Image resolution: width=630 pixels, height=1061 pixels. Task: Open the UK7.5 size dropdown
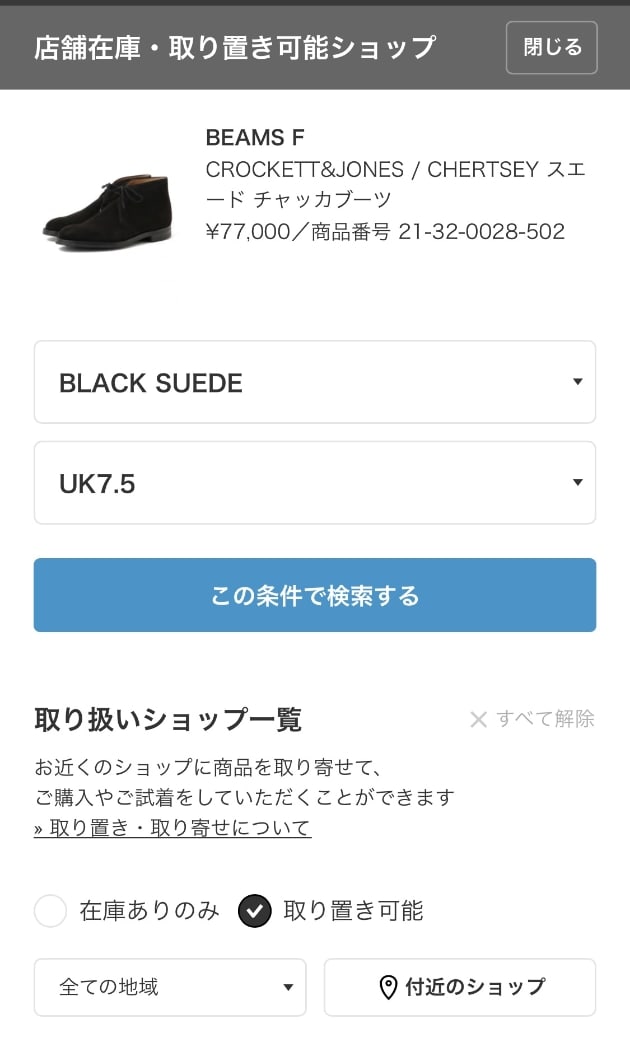click(x=315, y=483)
